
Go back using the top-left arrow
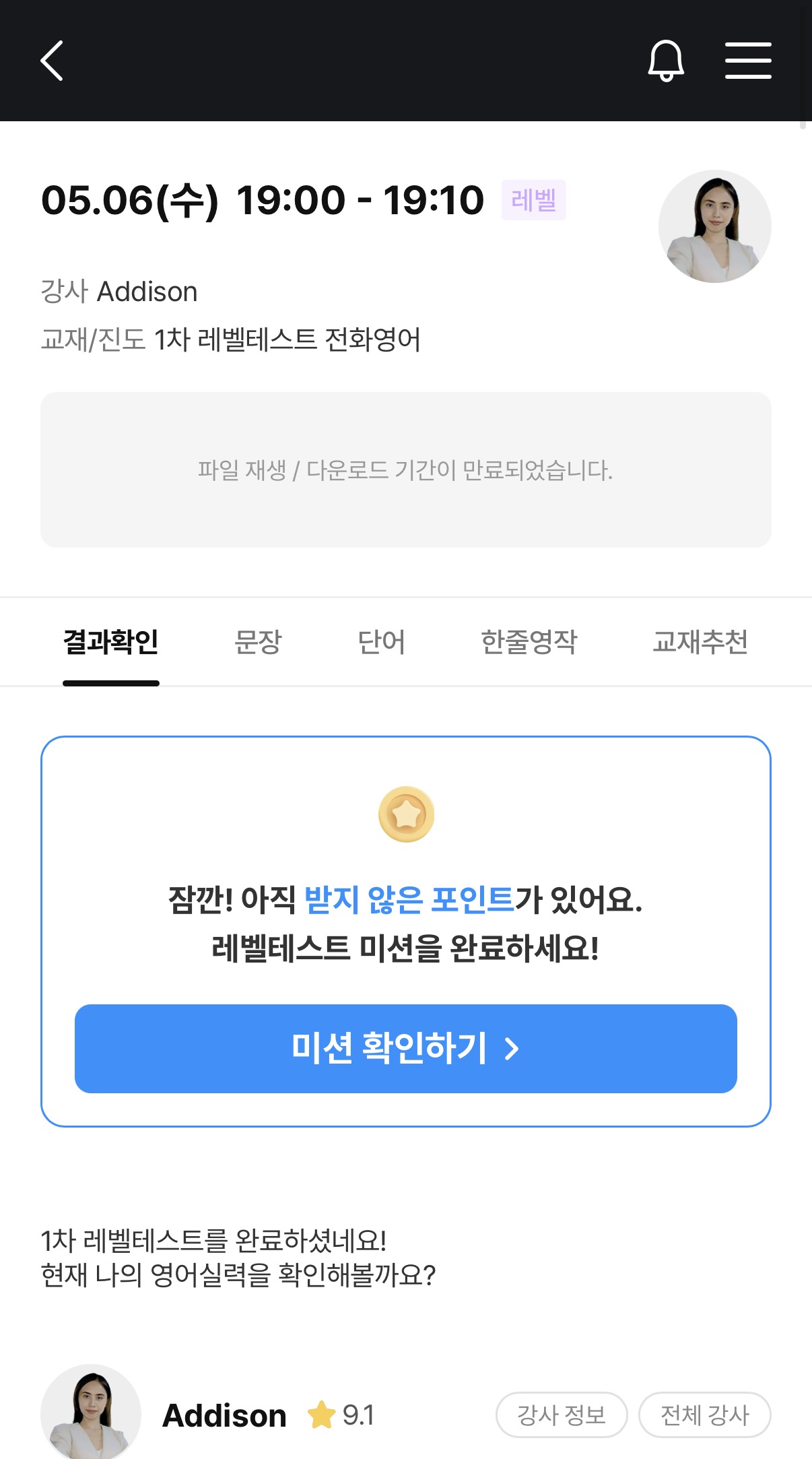[52, 61]
